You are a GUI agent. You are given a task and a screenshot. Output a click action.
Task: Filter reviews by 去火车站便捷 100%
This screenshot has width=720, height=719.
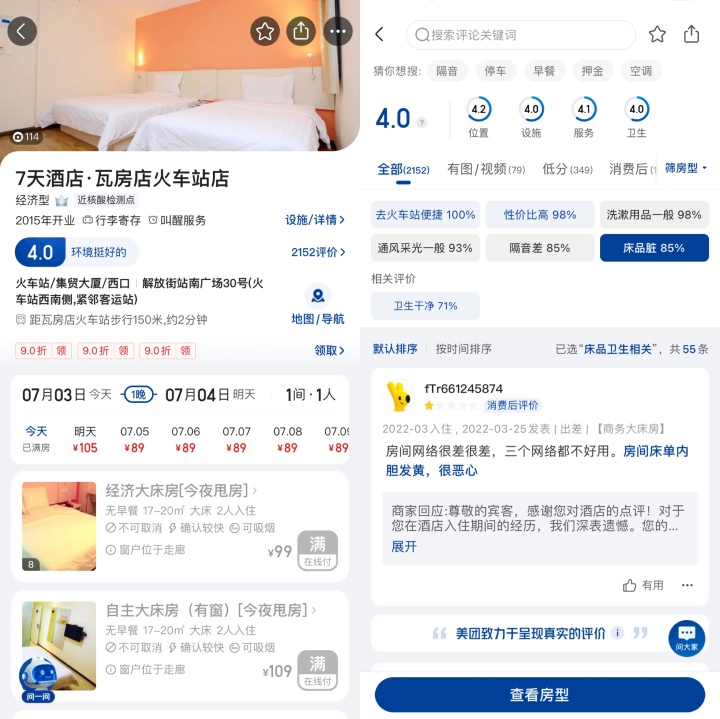(x=425, y=215)
